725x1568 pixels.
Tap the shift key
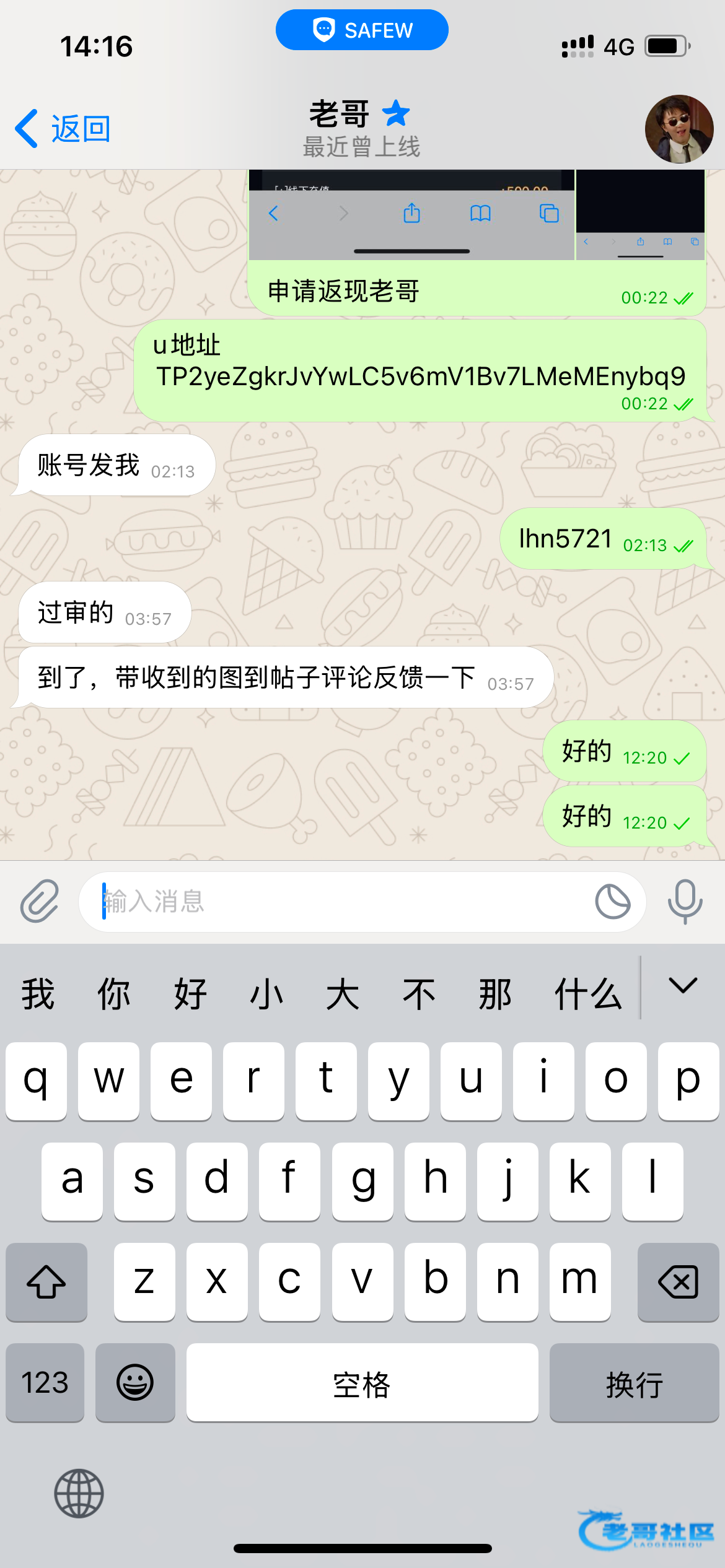click(x=46, y=1281)
